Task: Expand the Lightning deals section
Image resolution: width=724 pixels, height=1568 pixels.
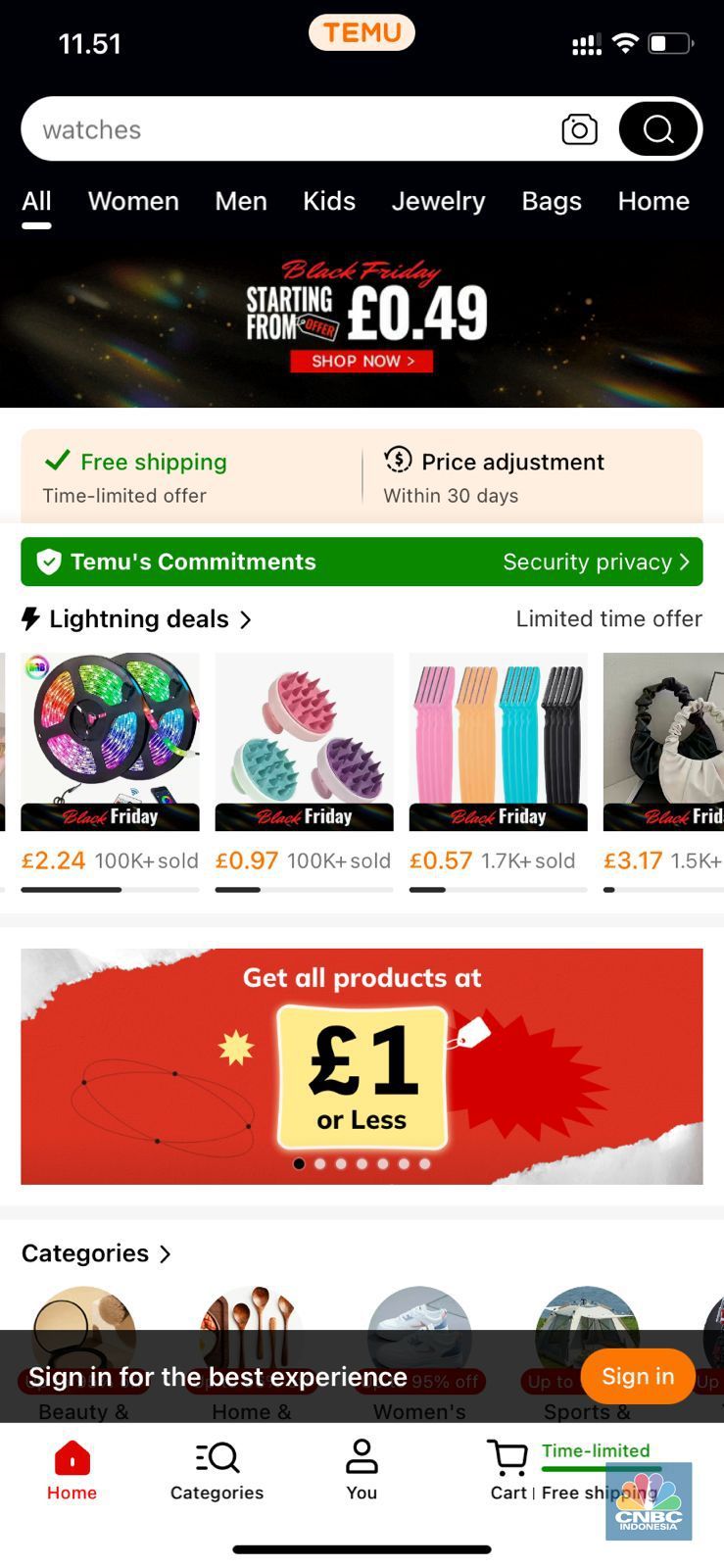Action: tap(137, 619)
